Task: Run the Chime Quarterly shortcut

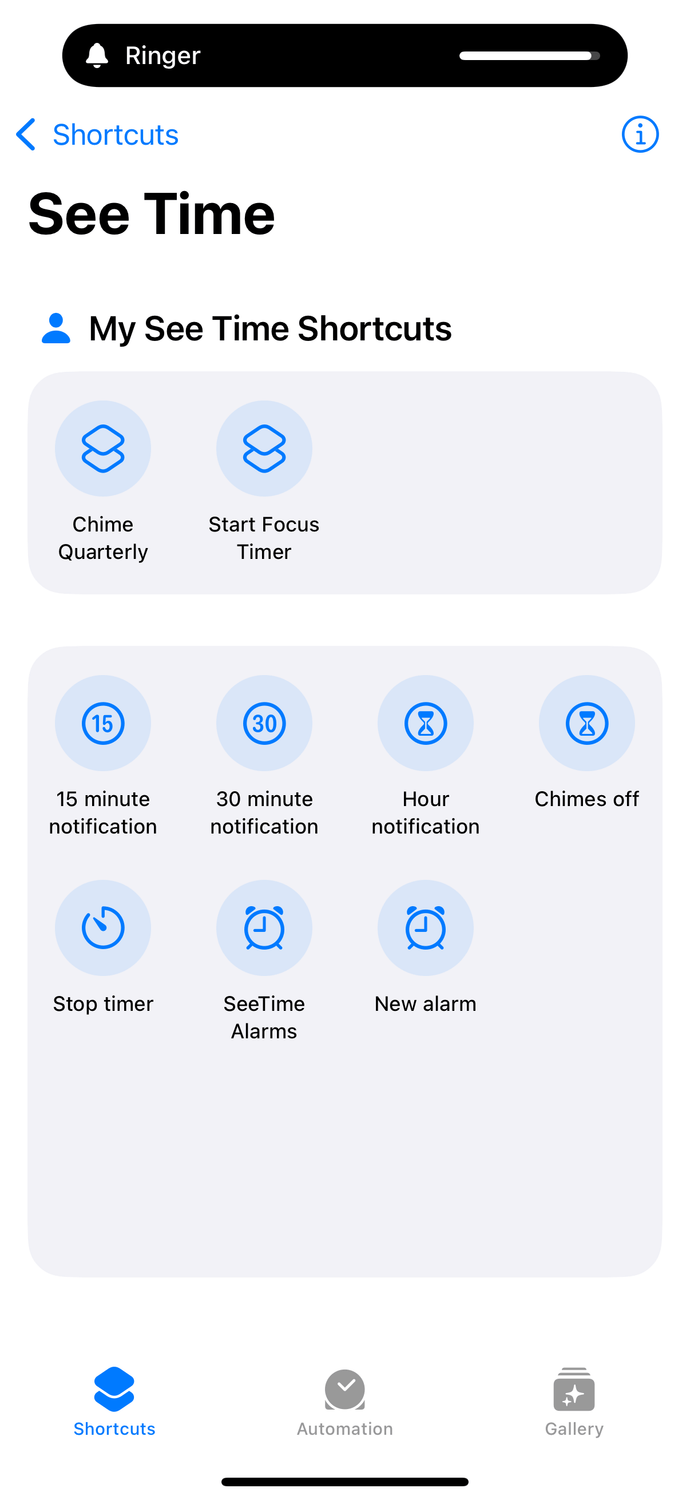Action: pos(103,449)
